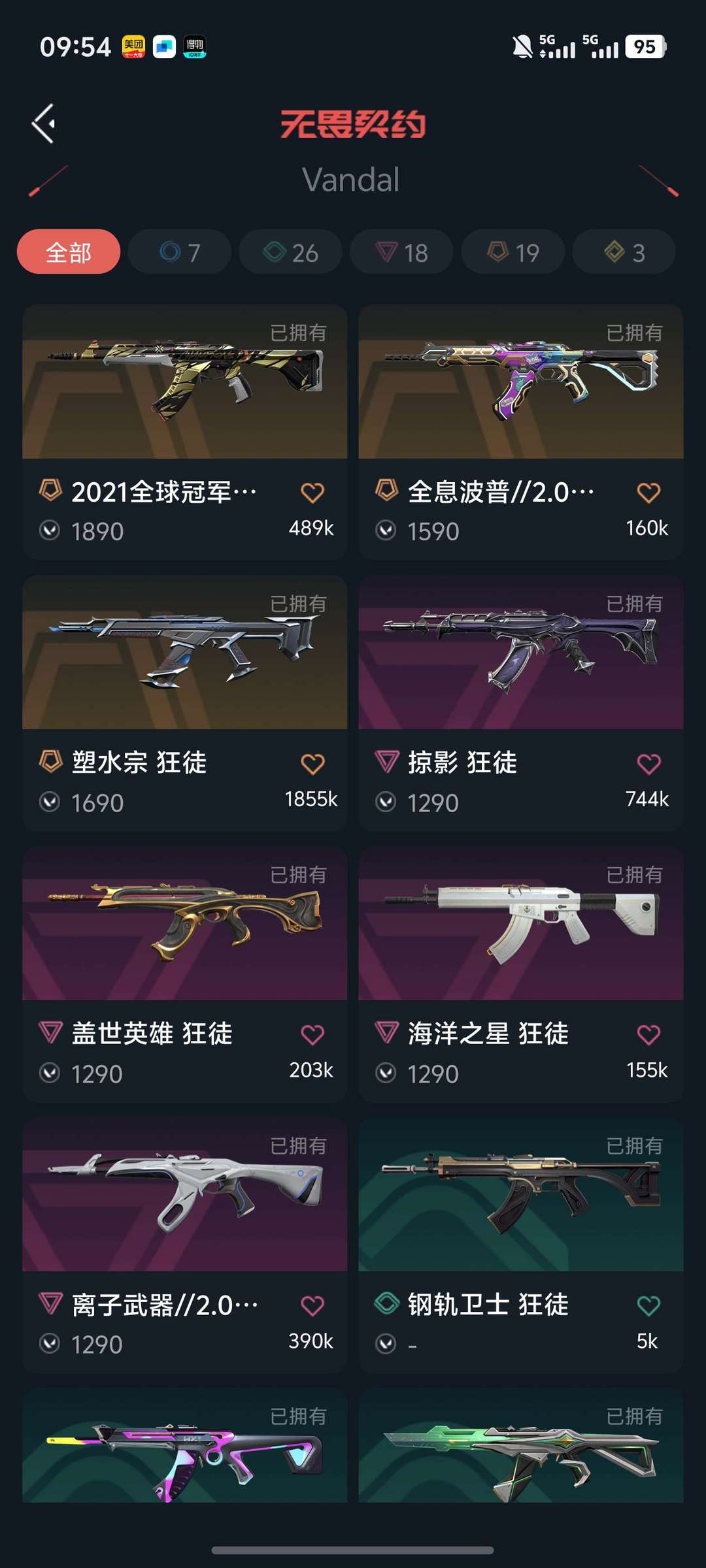Viewport: 706px width, 1568px height.
Task: Select the 全部 filter chip
Action: click(69, 252)
